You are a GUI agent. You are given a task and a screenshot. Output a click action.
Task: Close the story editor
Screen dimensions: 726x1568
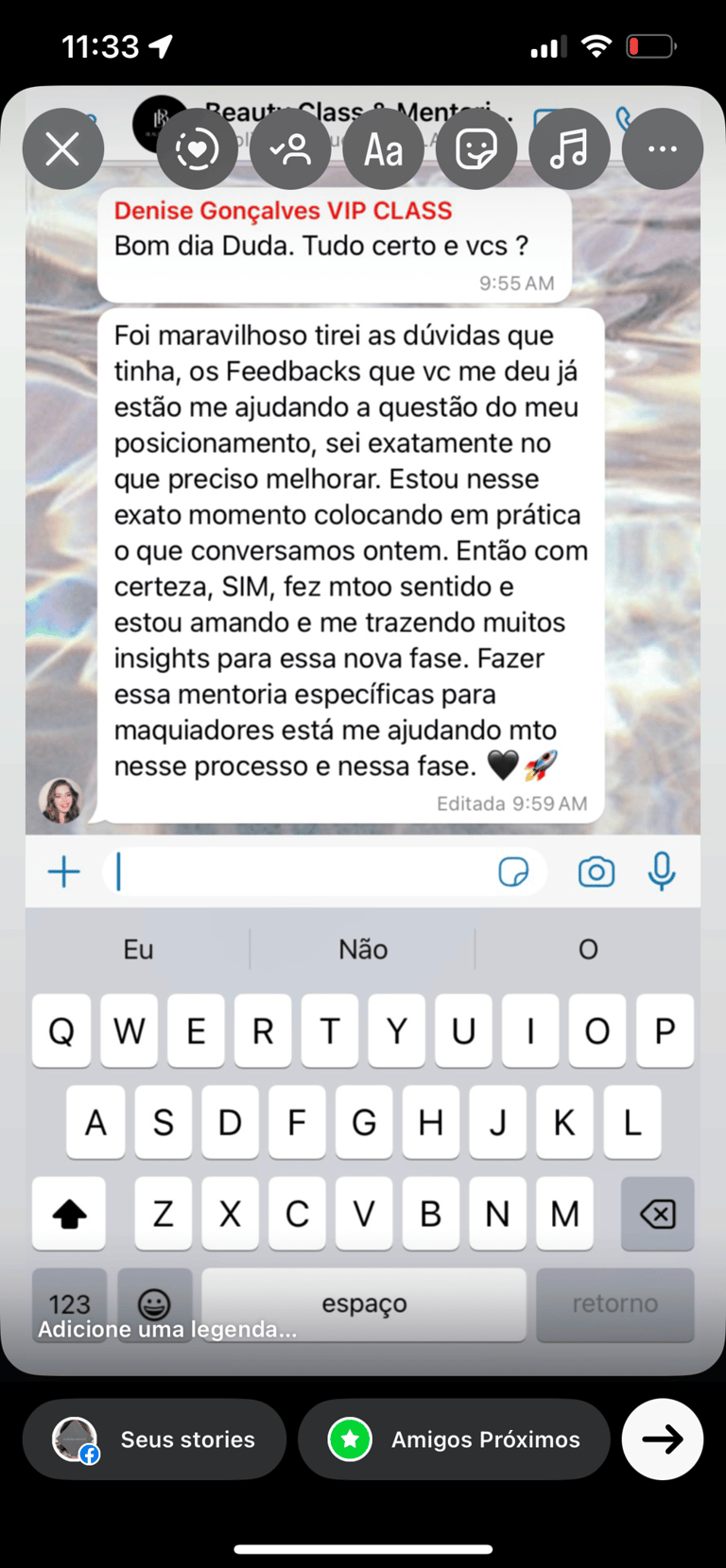point(62,149)
